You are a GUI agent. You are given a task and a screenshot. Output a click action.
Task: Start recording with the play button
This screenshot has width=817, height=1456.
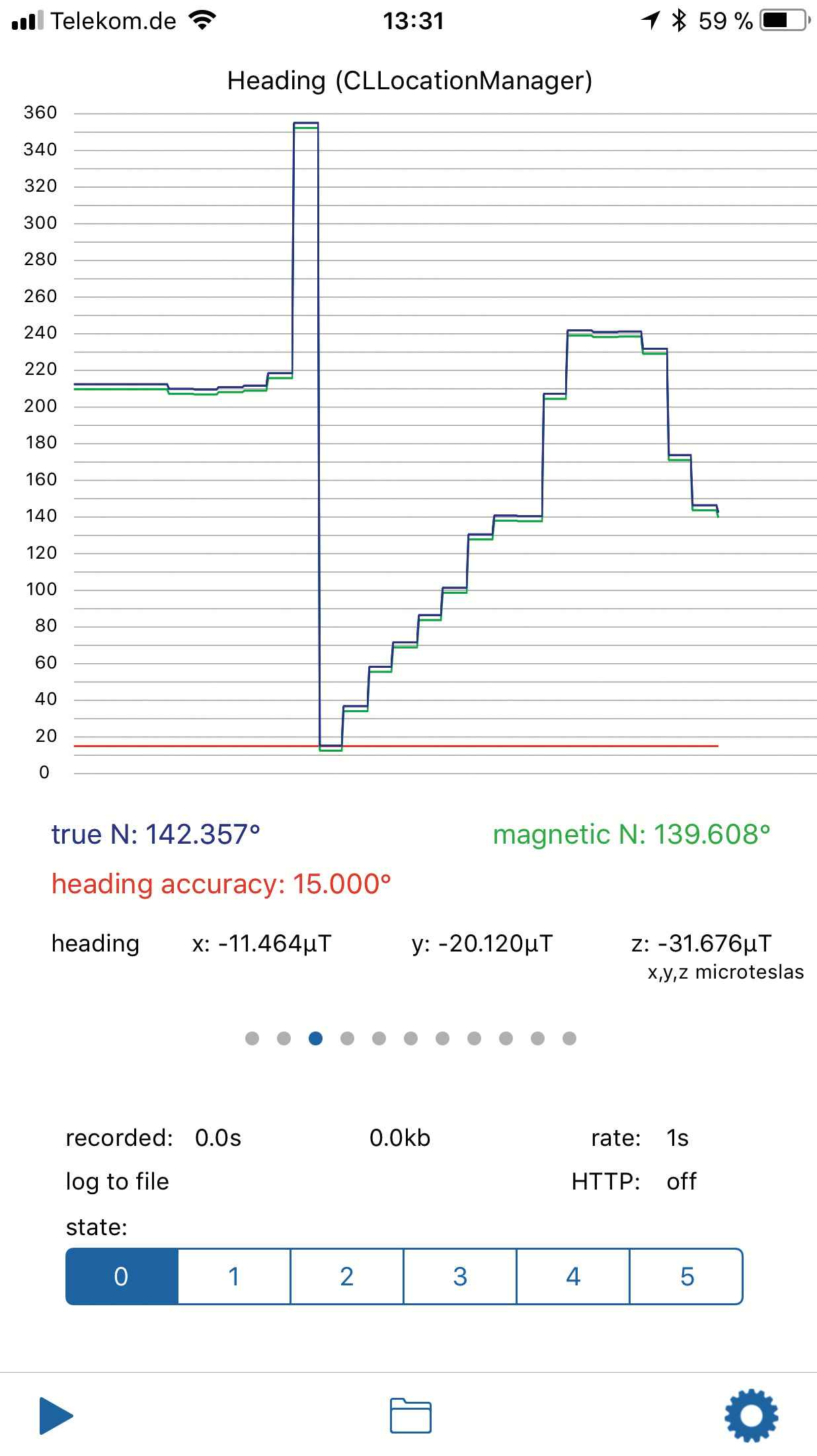pos(56,1416)
